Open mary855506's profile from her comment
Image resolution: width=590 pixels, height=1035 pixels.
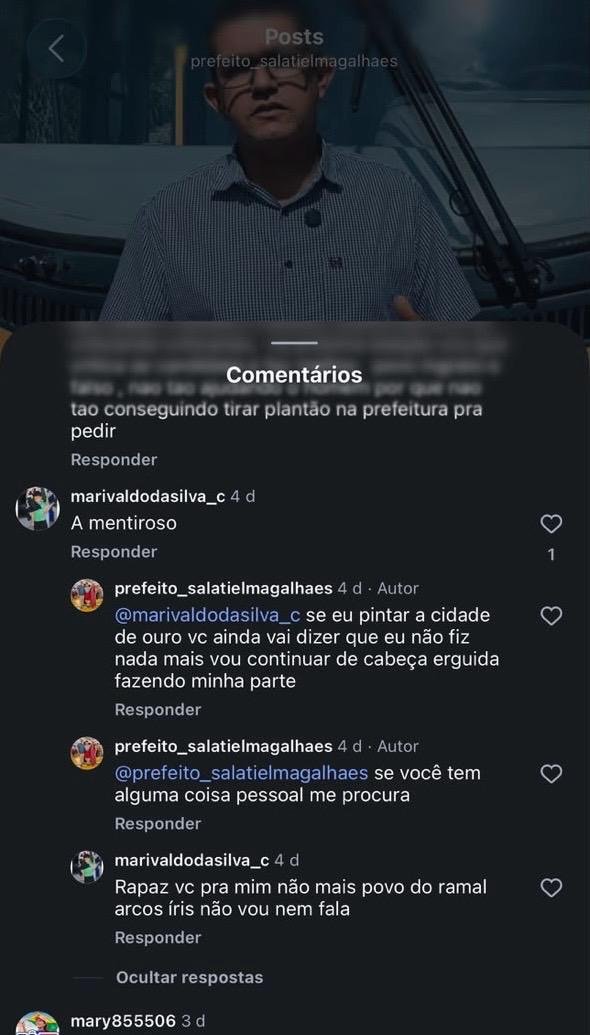click(x=123, y=1021)
